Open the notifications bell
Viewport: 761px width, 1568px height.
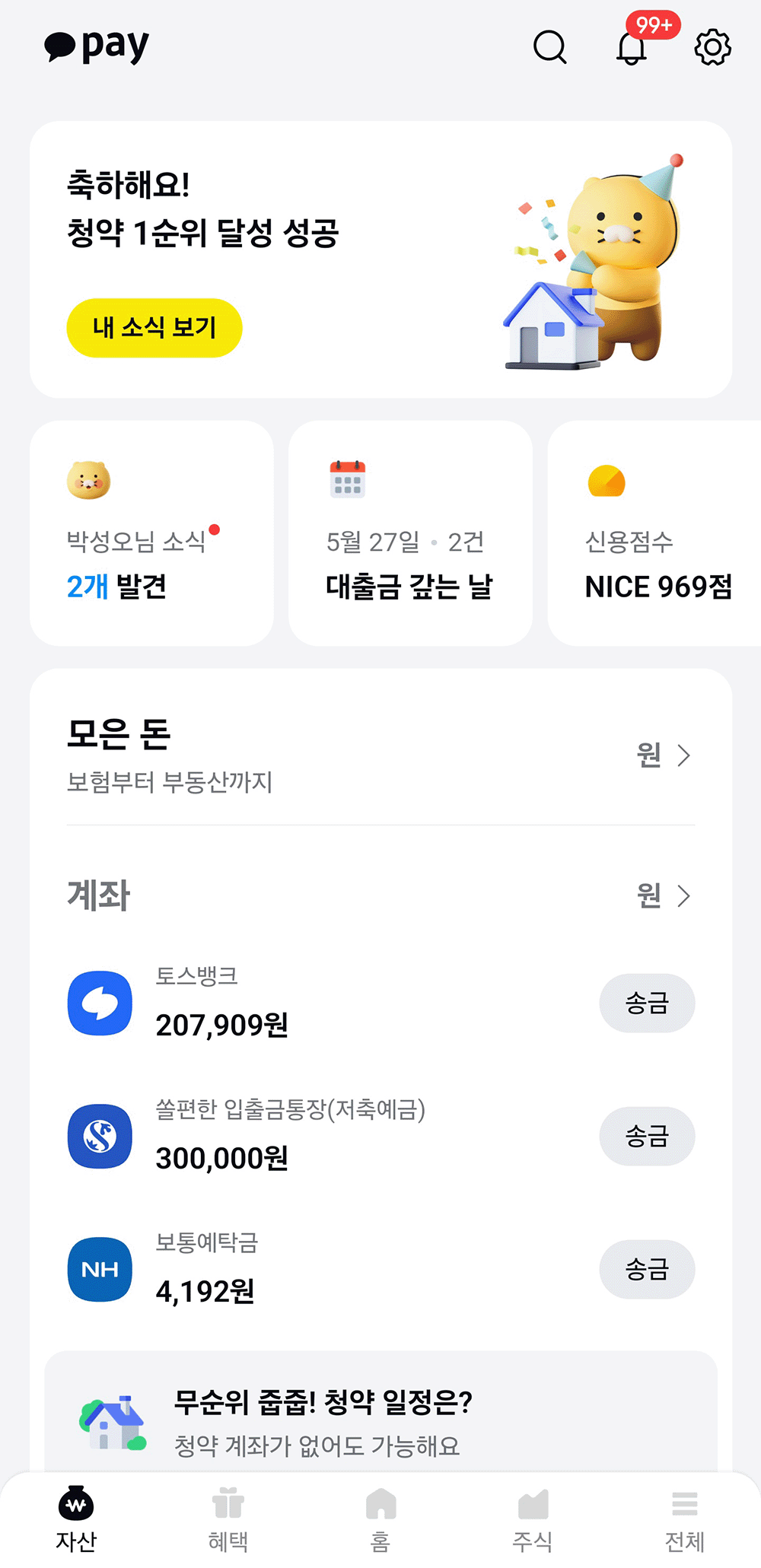tap(632, 47)
